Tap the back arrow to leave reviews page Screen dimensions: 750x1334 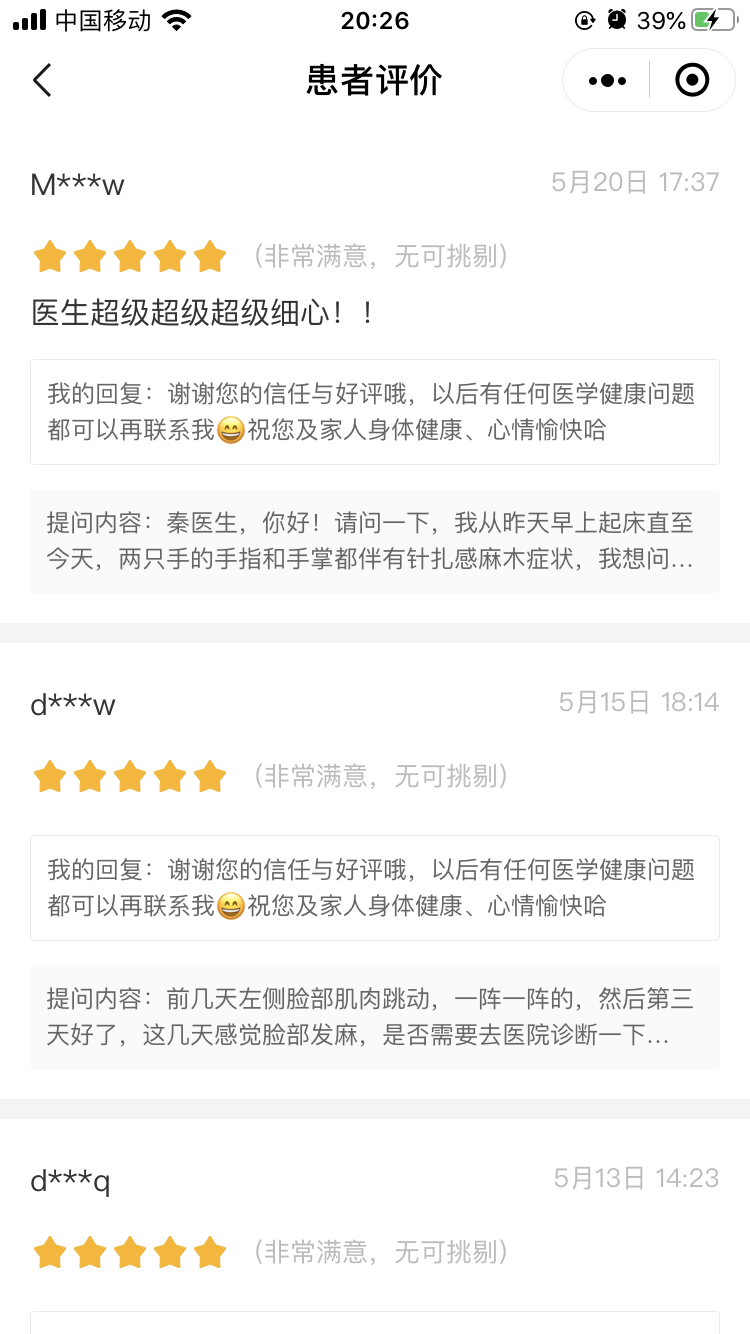pyautogui.click(x=42, y=80)
